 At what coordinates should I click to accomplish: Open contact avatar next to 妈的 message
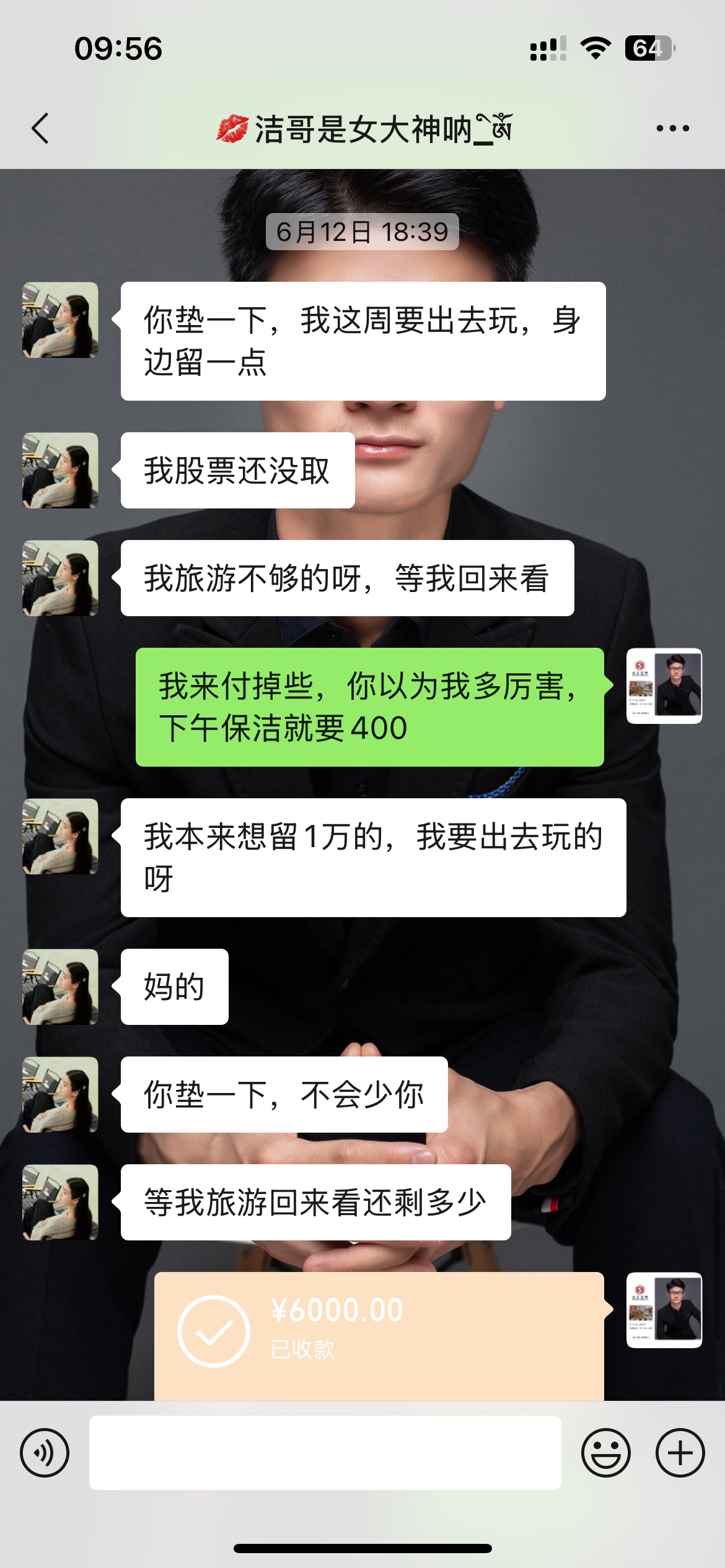coord(60,987)
